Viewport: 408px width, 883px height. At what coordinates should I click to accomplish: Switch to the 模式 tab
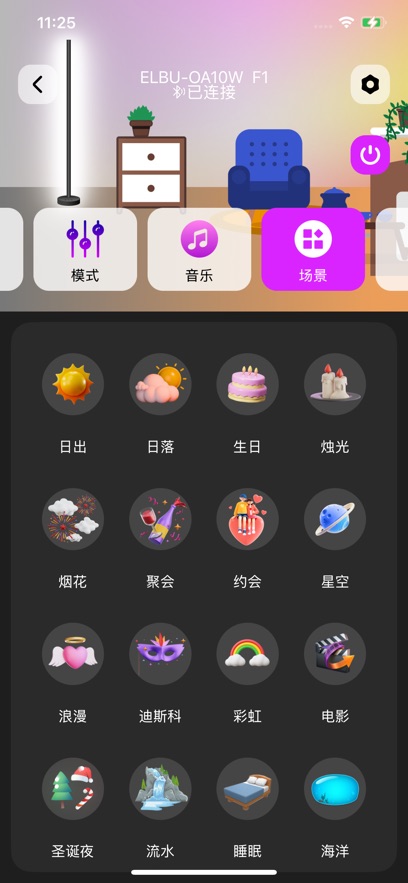(x=85, y=249)
